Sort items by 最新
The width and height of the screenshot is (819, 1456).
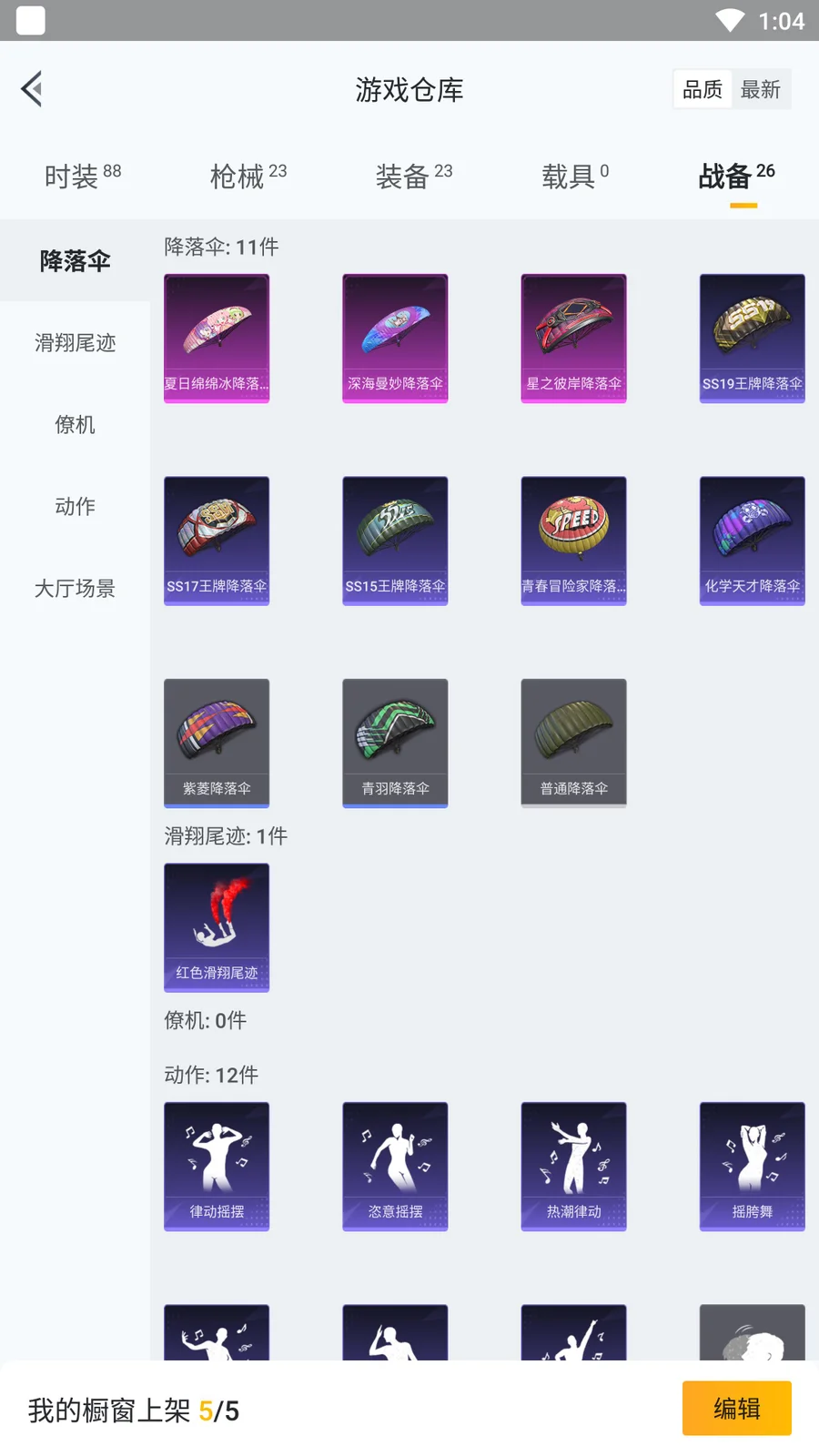pos(760,89)
